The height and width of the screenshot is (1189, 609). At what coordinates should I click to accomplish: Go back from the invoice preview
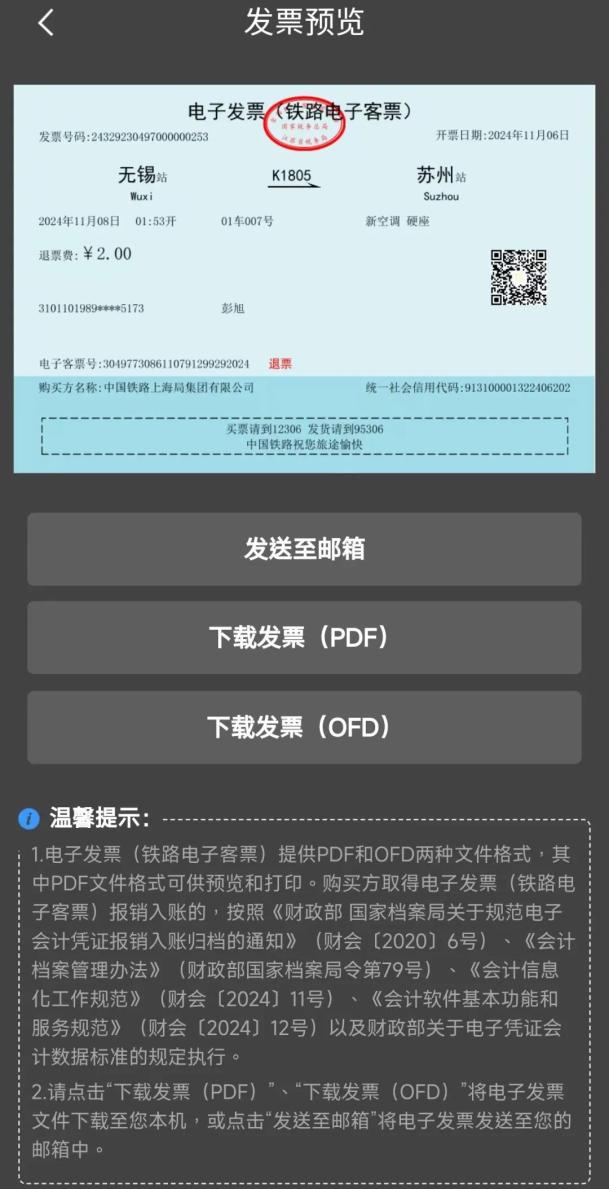click(46, 23)
